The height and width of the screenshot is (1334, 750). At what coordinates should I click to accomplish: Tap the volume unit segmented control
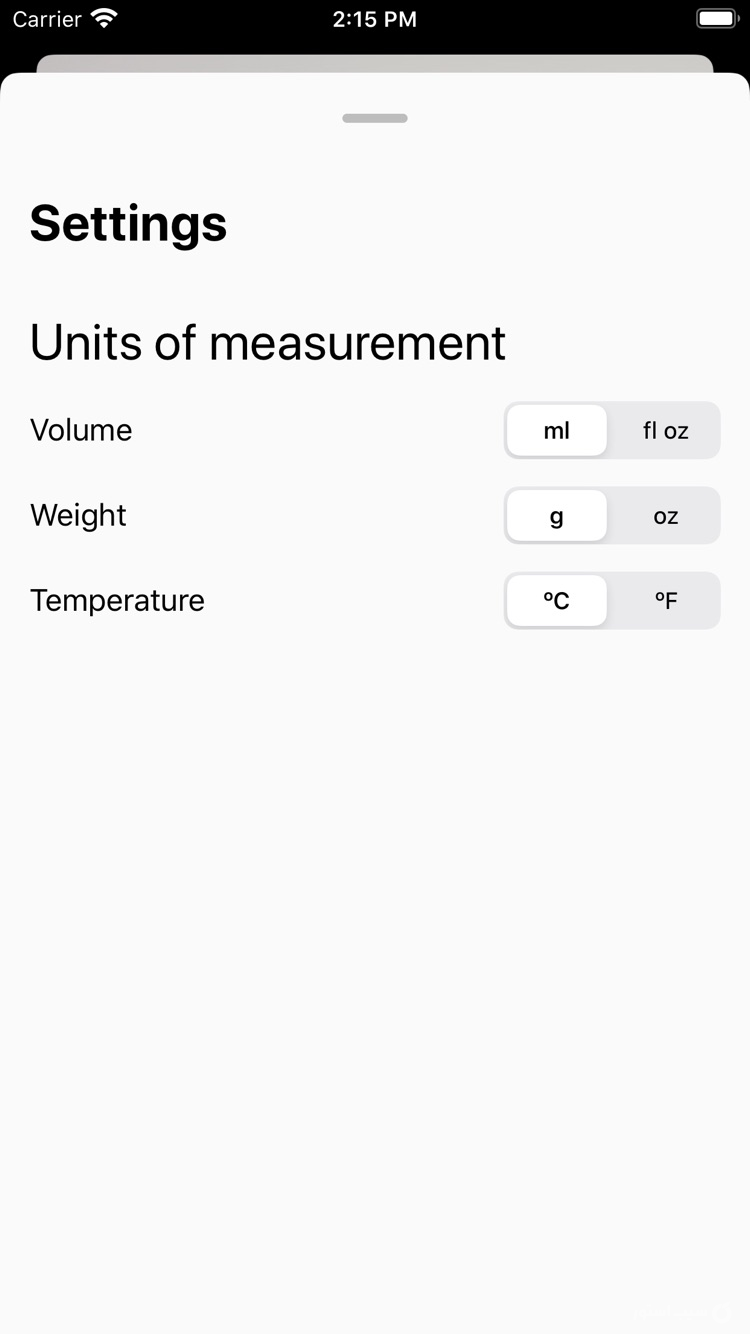[x=611, y=430]
